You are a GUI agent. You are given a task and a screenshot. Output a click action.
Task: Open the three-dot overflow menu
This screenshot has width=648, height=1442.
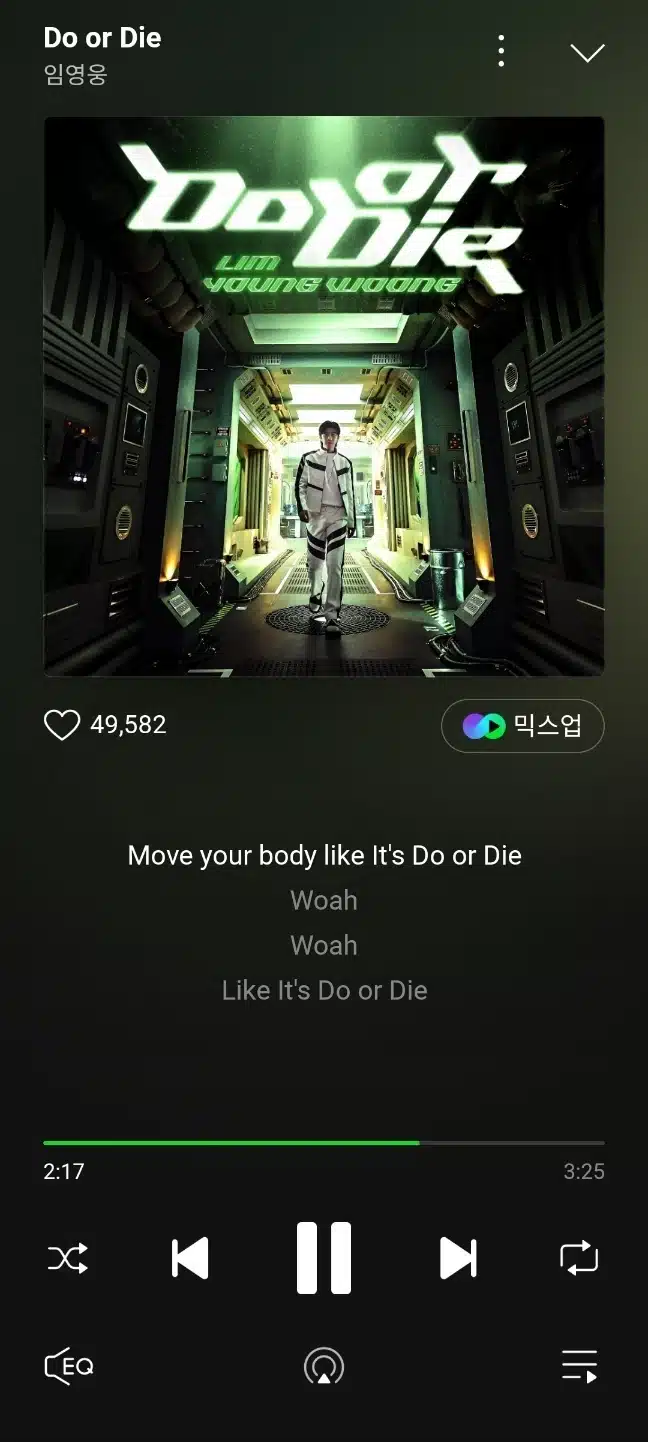[501, 51]
